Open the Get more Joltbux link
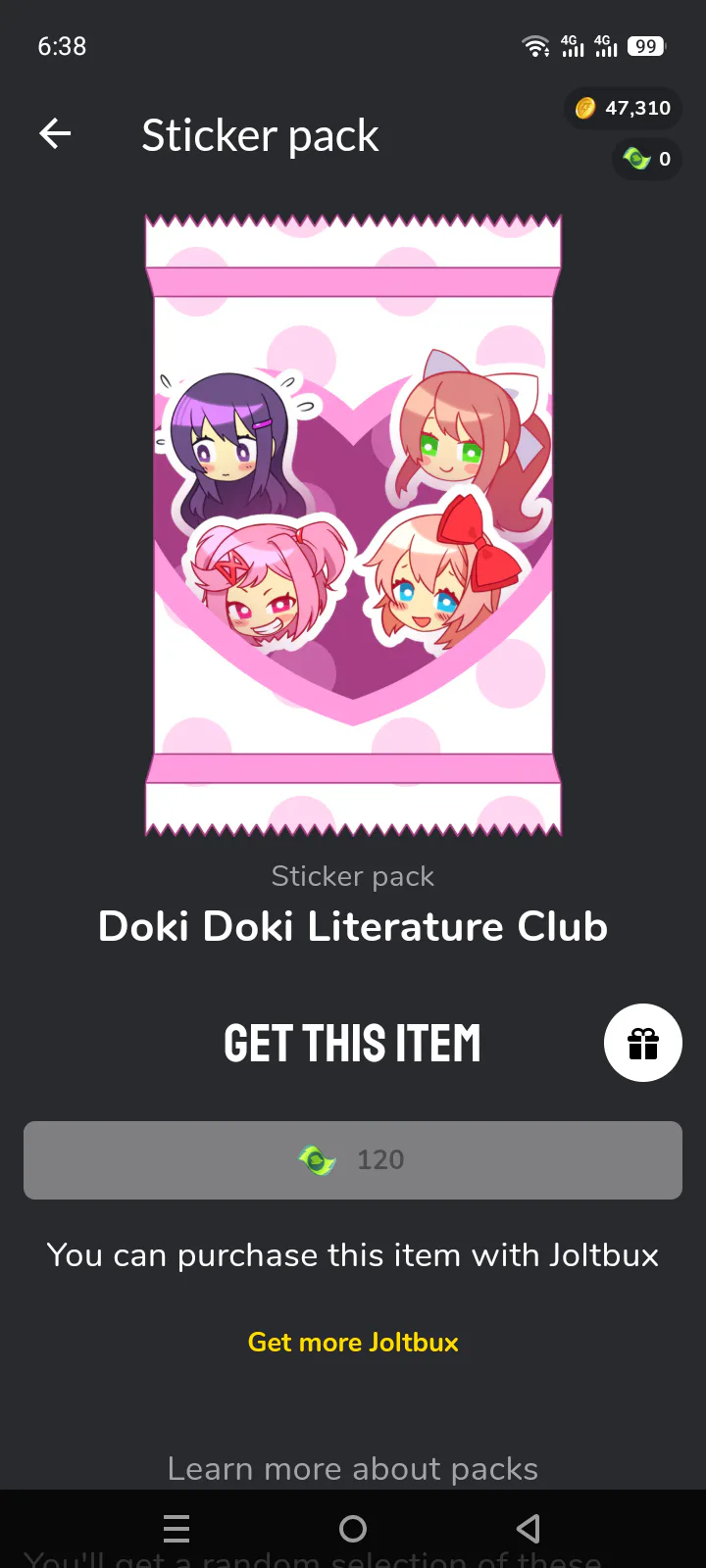This screenshot has height=1568, width=706. tap(353, 1342)
